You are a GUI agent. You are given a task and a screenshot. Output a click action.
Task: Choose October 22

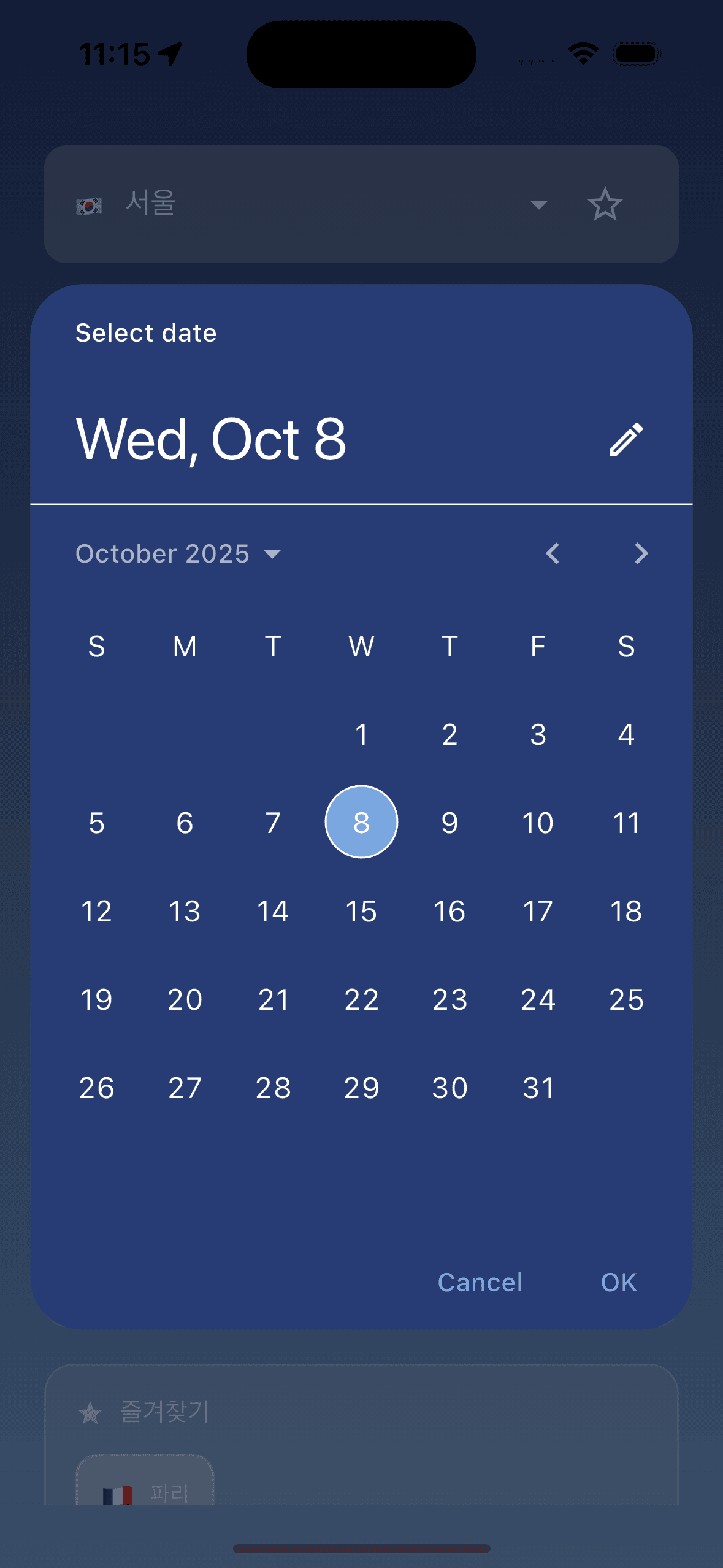click(x=361, y=999)
